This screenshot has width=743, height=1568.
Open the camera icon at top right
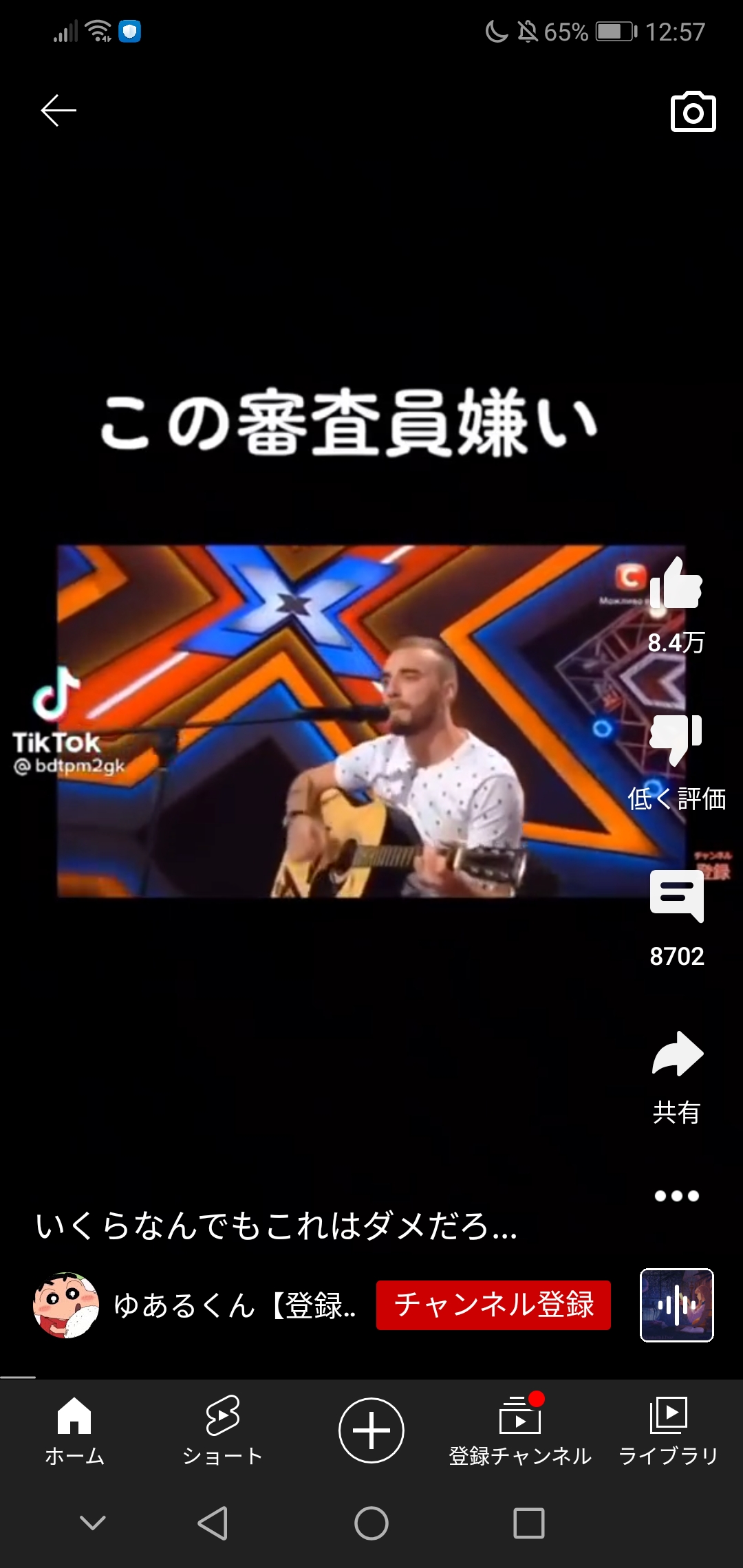(693, 111)
